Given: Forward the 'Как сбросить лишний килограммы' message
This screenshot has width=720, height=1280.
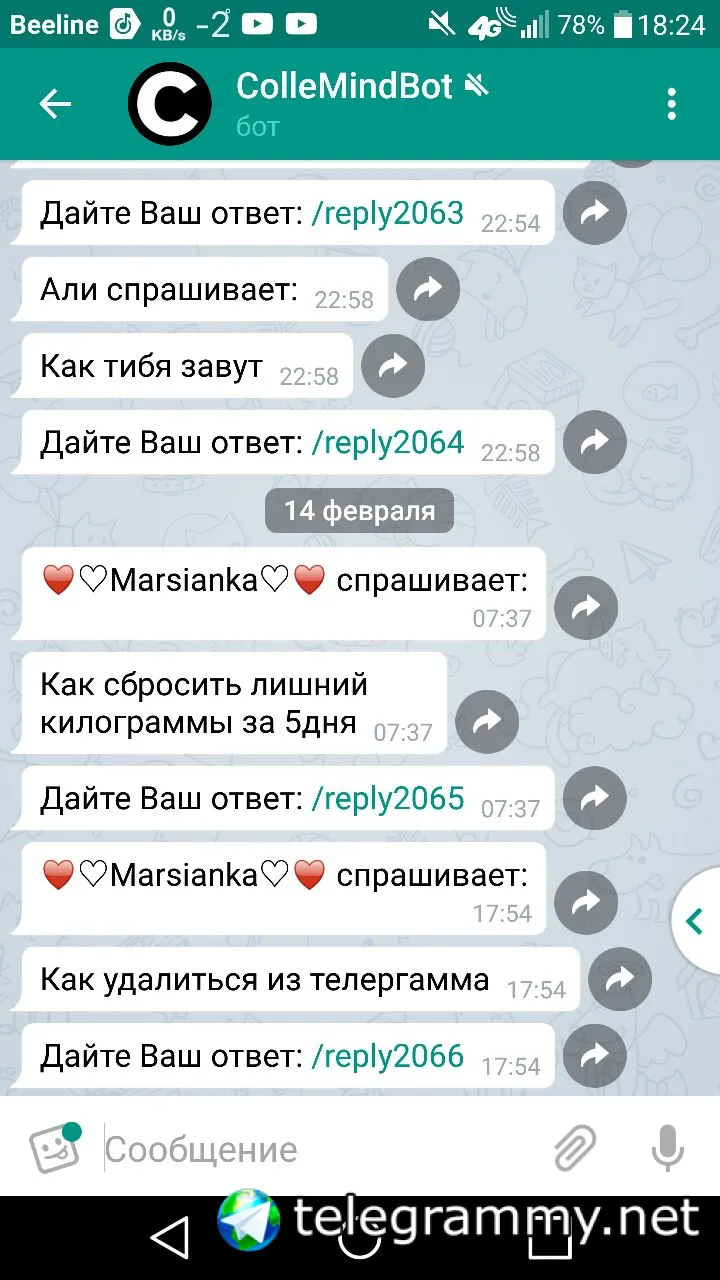Looking at the screenshot, I should pyautogui.click(x=487, y=722).
